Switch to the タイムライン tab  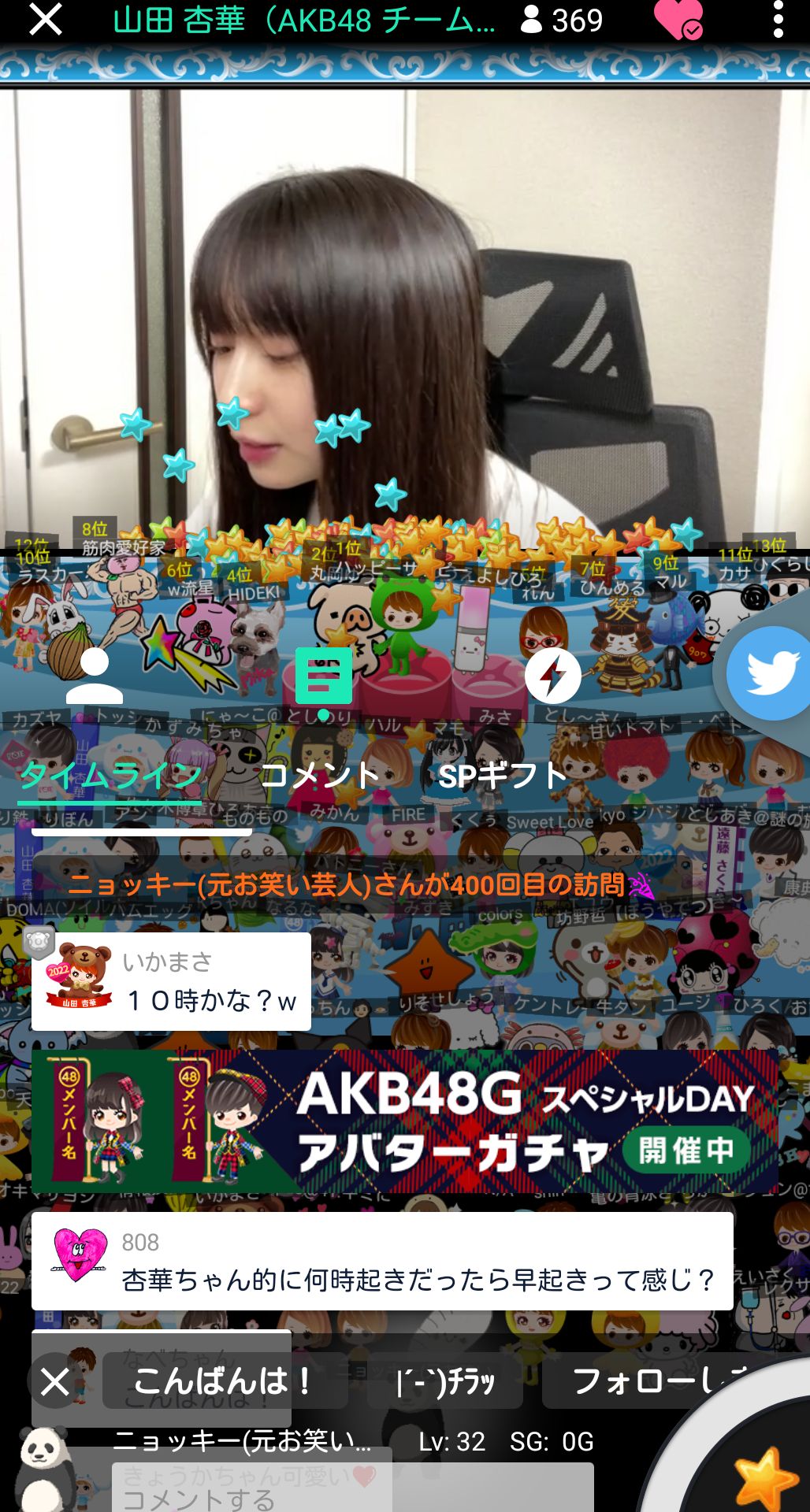coord(110,776)
